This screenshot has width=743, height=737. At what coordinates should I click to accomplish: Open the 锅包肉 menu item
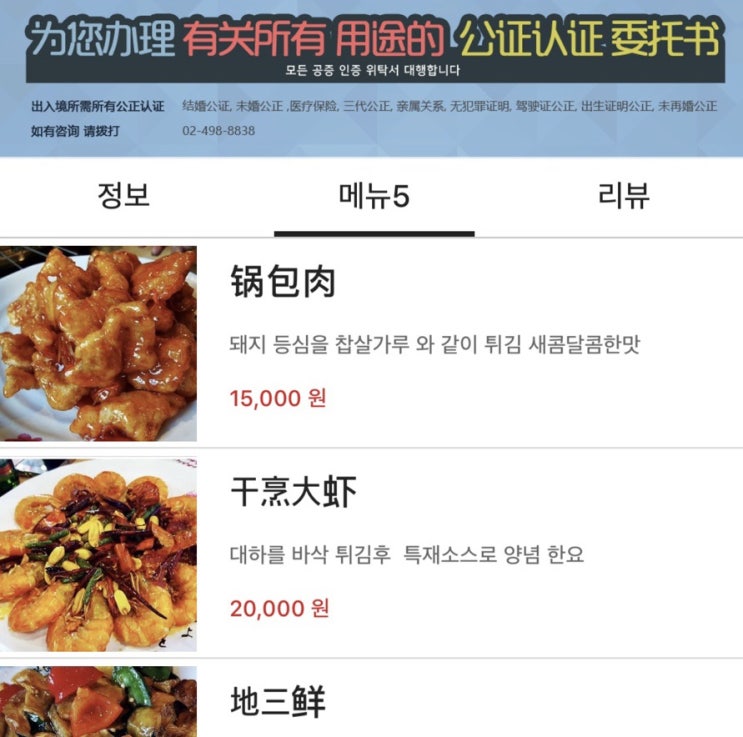tap(372, 344)
